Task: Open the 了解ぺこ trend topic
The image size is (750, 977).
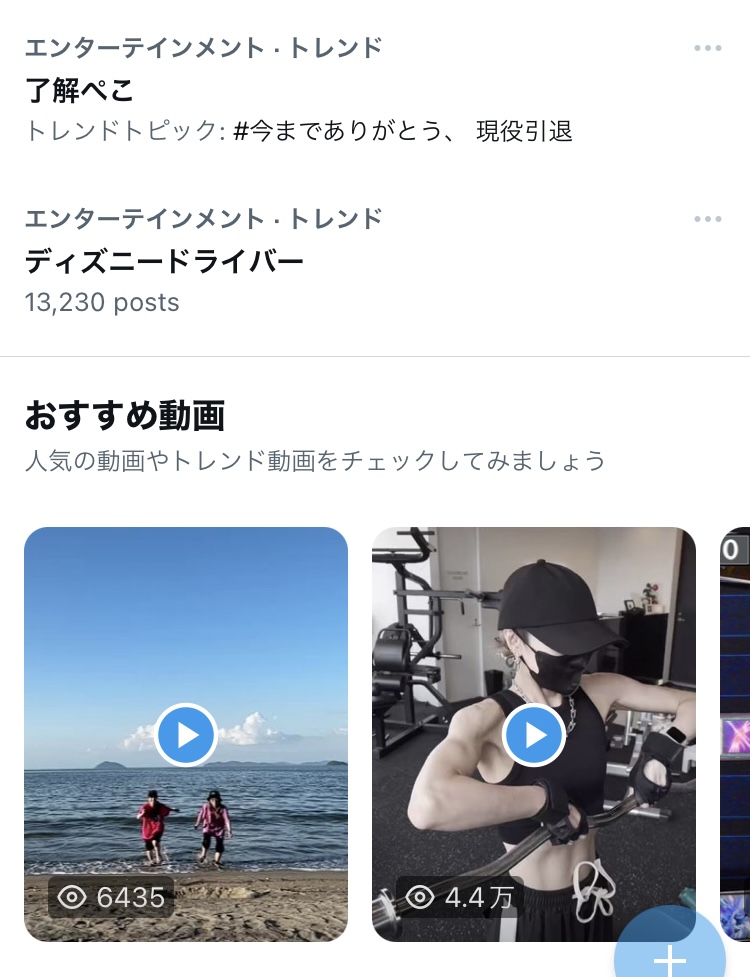Action: tap(80, 91)
